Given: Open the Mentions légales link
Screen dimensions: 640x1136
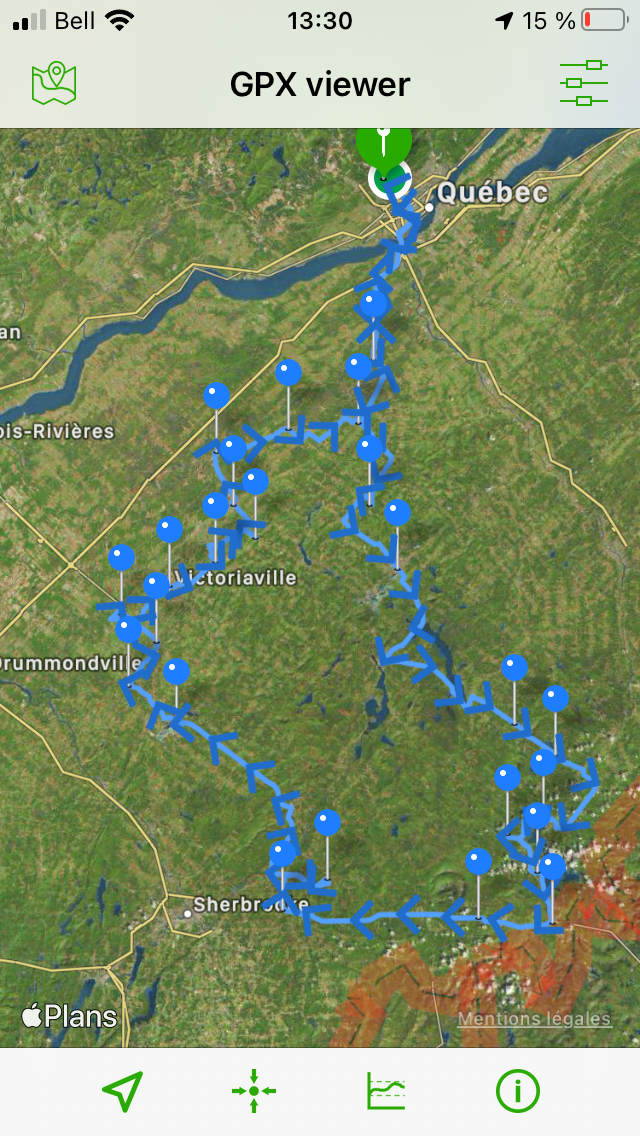Looking at the screenshot, I should coord(534,1019).
